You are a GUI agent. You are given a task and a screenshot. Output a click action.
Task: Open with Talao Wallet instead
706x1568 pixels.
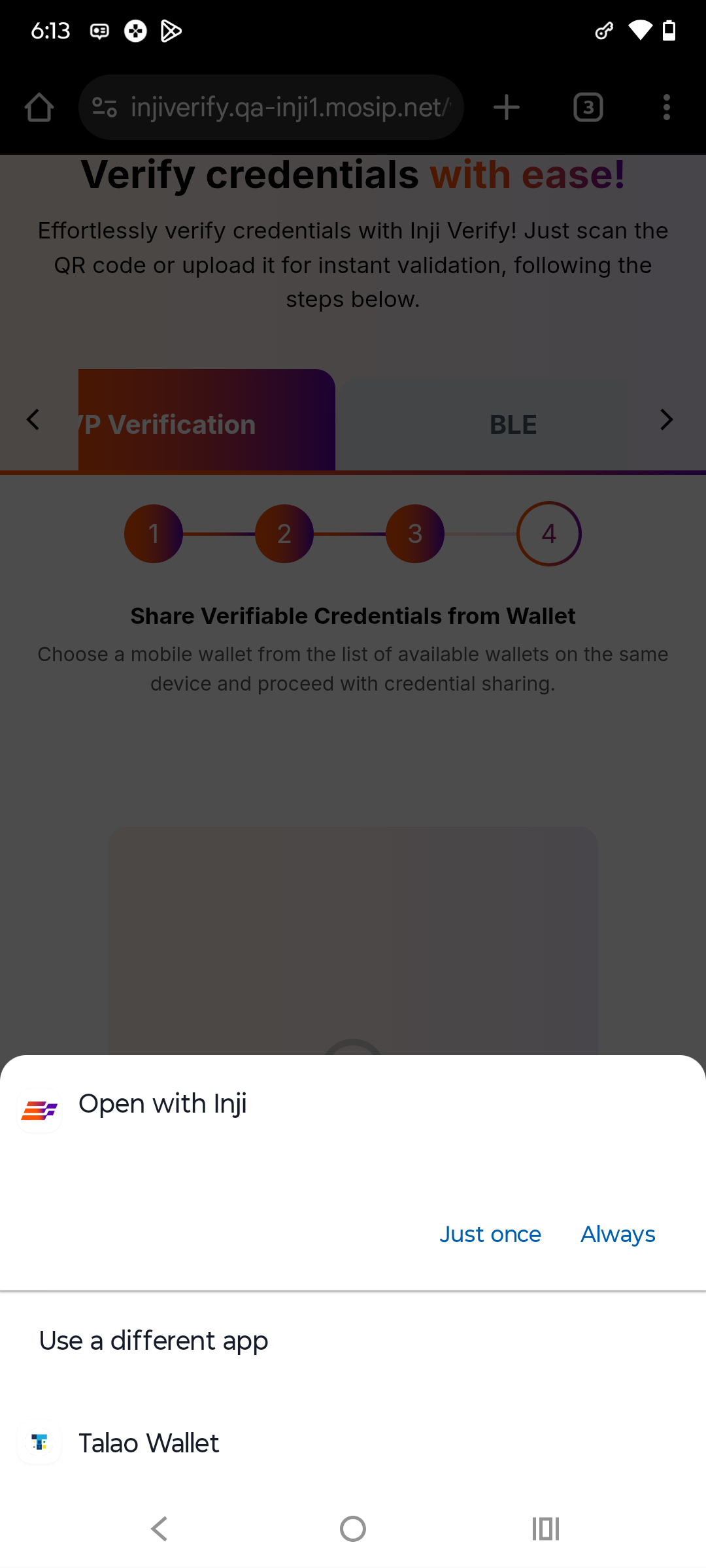click(x=149, y=1443)
